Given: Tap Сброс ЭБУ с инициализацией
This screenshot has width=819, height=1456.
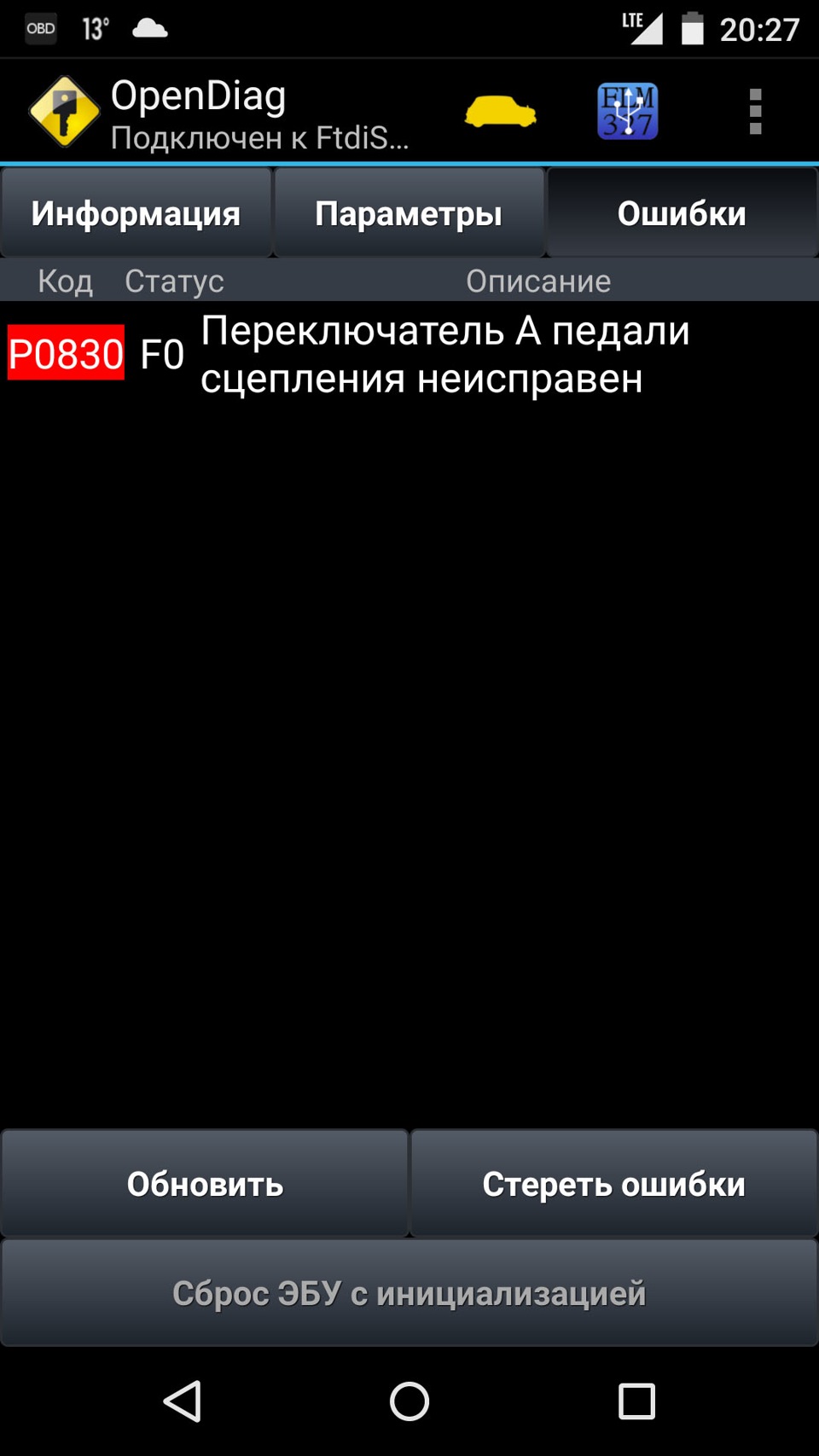Looking at the screenshot, I should coord(409,1293).
